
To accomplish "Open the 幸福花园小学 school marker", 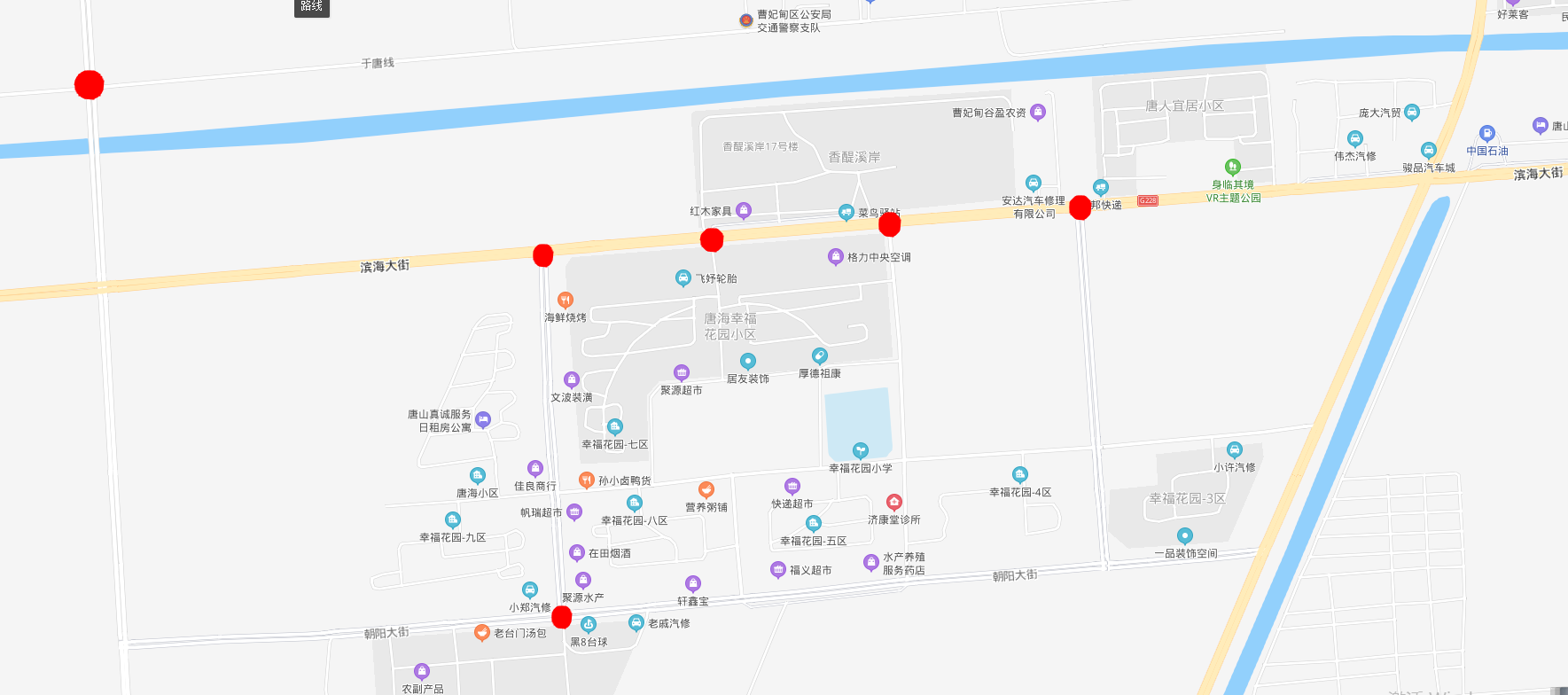I will click(860, 450).
